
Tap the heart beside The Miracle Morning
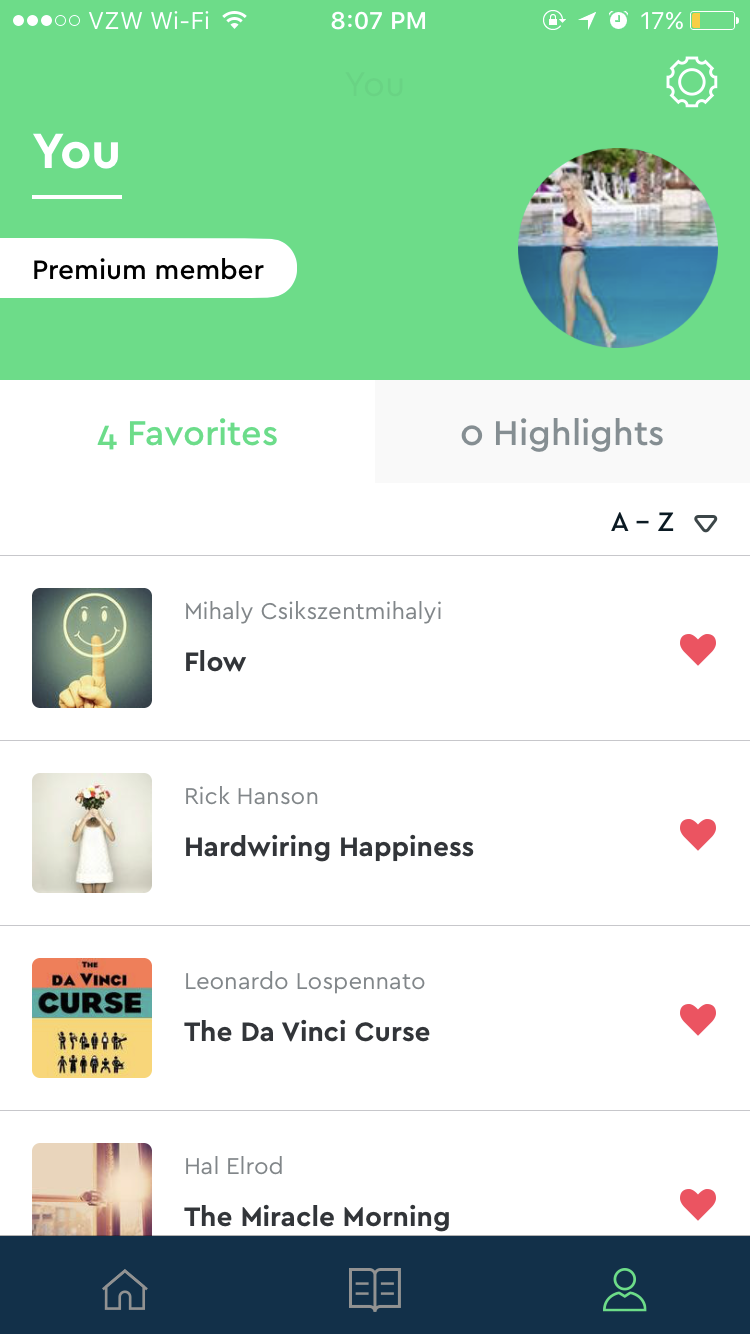tap(698, 1203)
